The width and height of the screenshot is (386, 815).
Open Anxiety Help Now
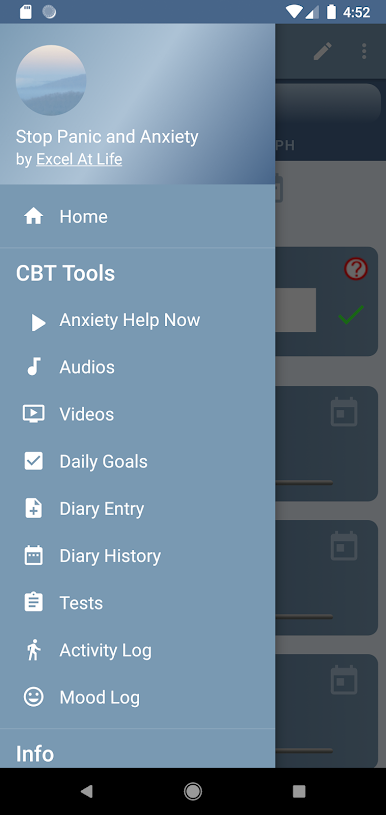coord(138,320)
